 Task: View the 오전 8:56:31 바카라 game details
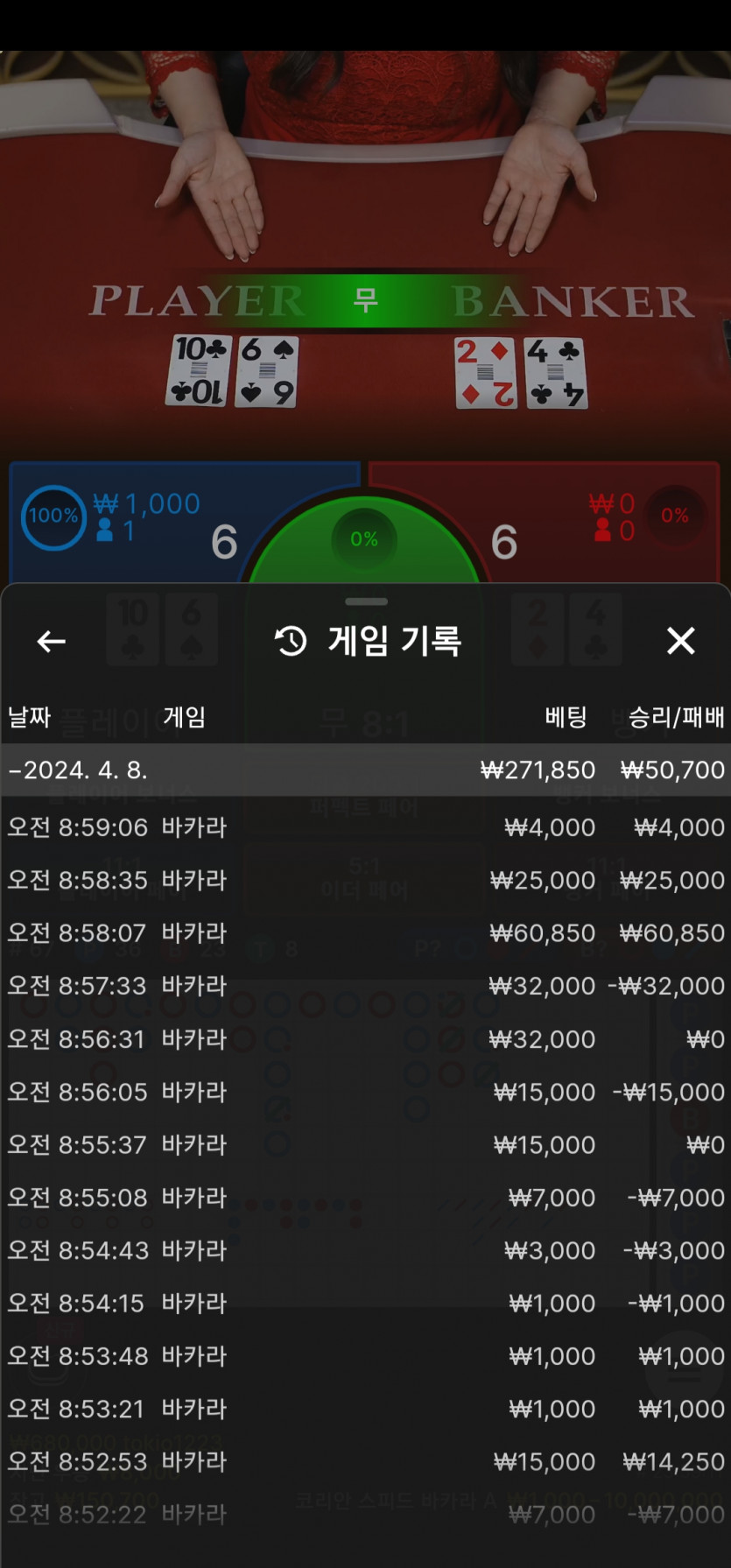tap(365, 1039)
